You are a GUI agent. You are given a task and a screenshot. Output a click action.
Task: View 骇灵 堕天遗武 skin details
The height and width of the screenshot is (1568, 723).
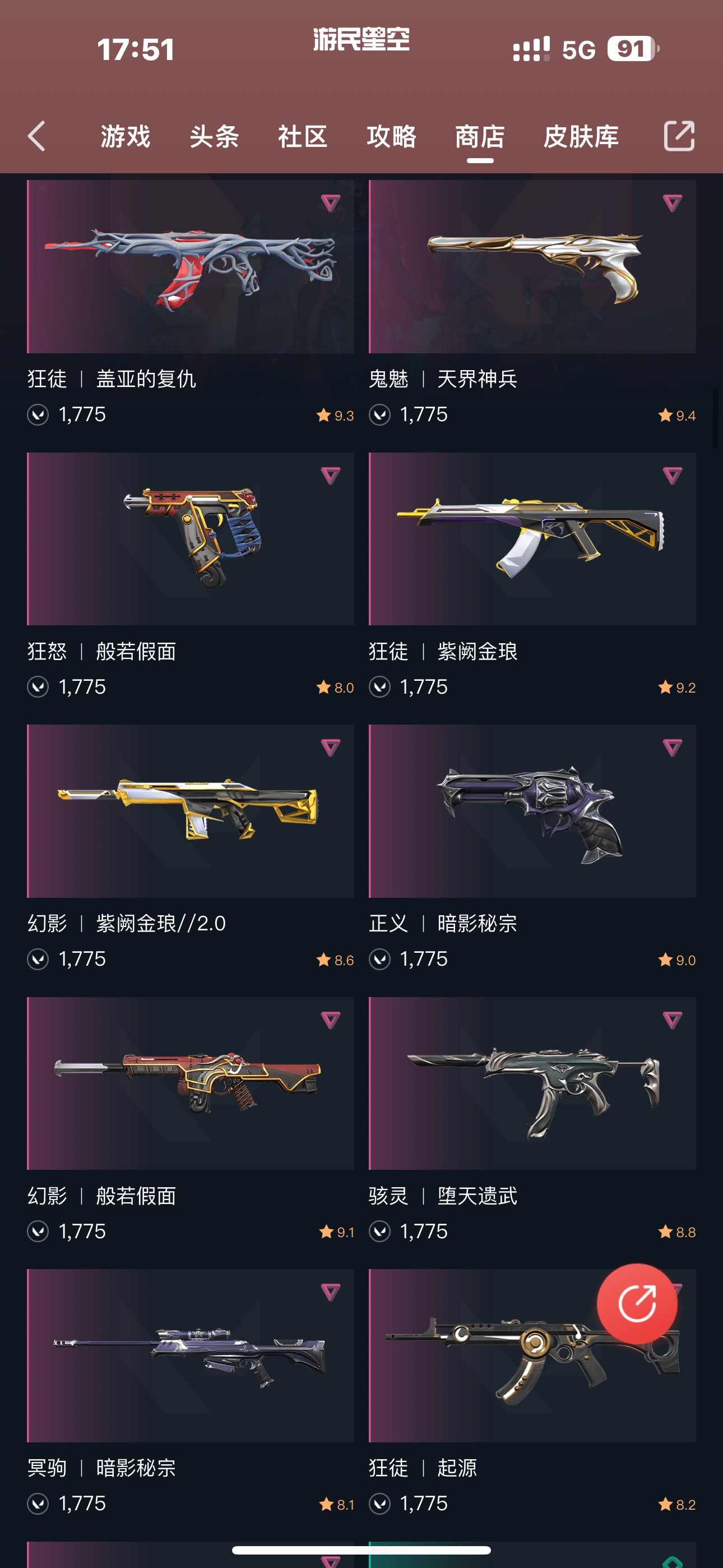(532, 1083)
